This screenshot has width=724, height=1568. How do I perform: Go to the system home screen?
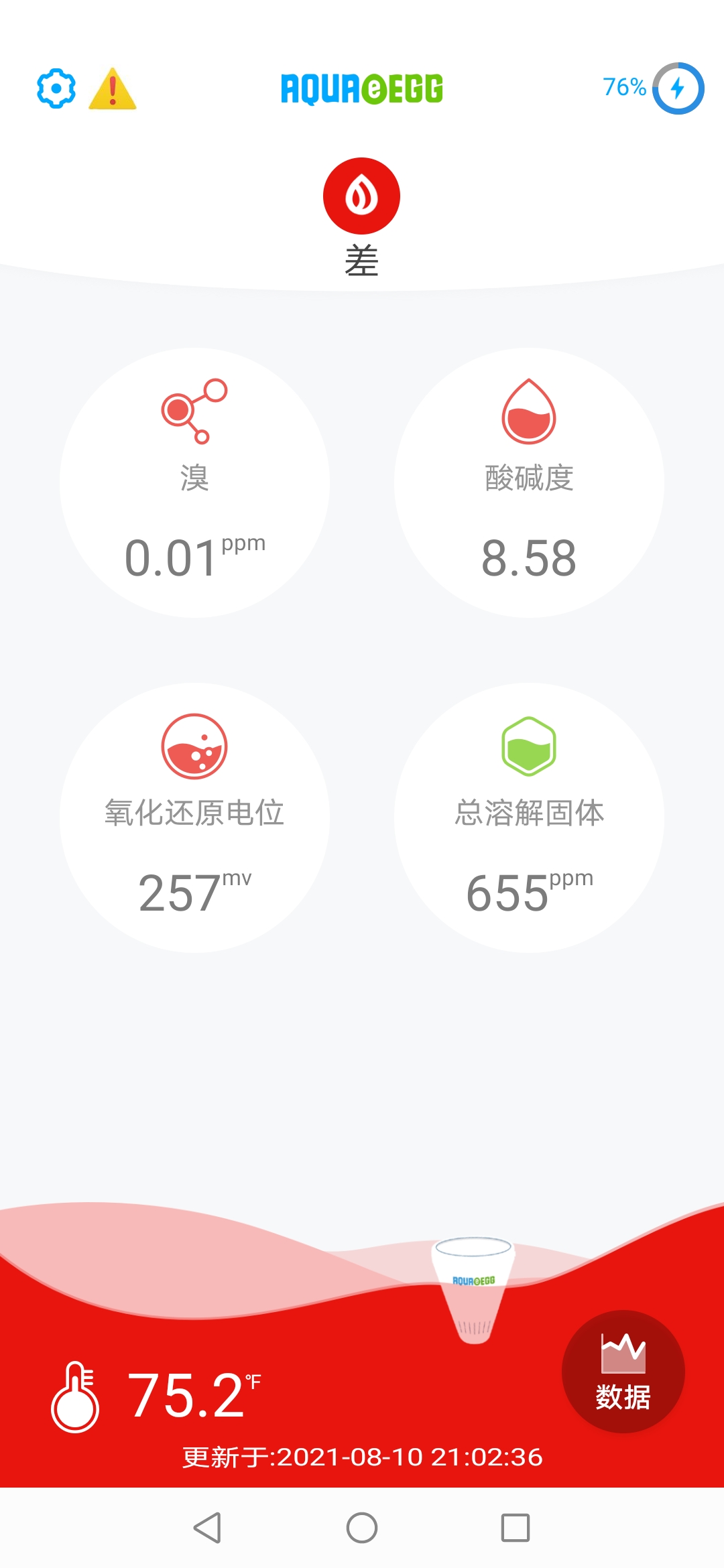pos(362,1528)
